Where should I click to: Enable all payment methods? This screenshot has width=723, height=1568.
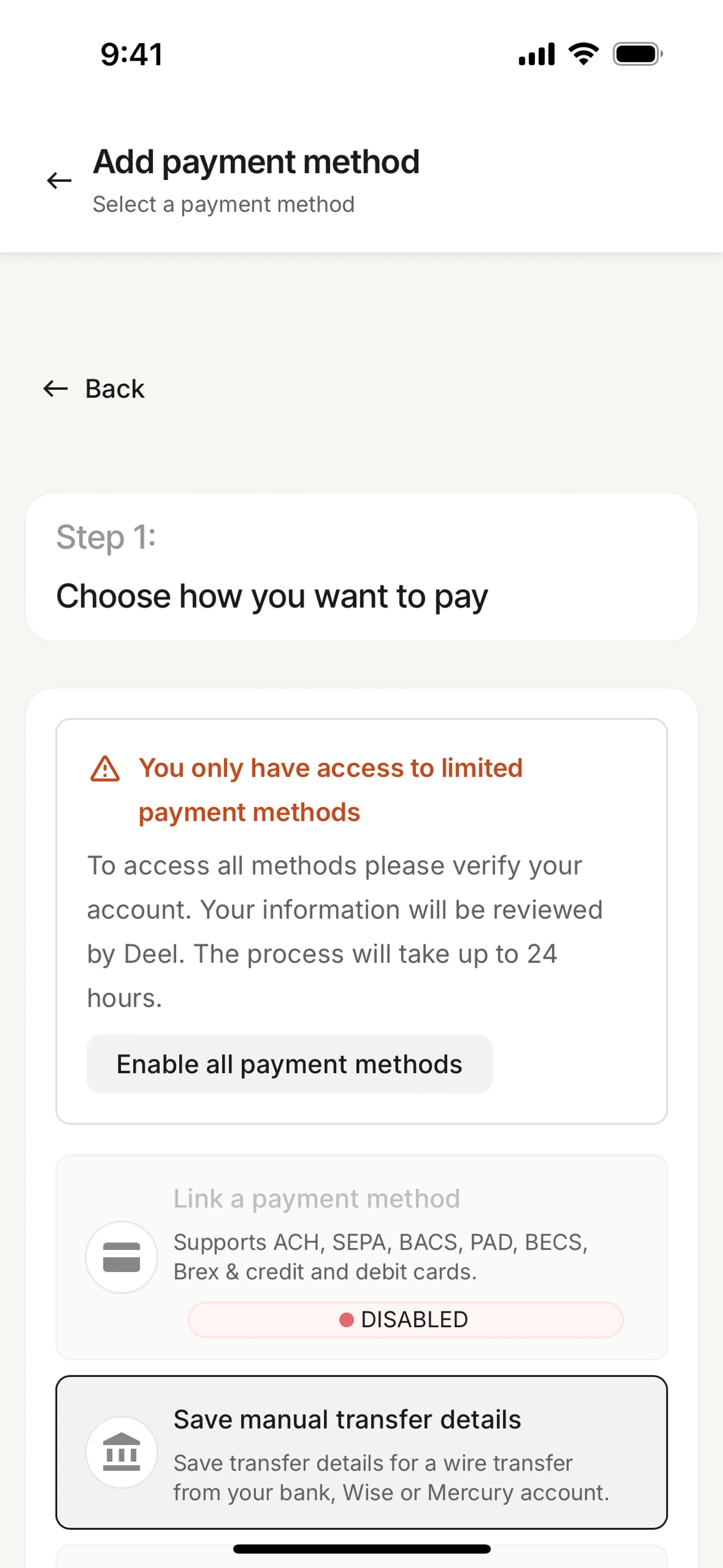[289, 1064]
